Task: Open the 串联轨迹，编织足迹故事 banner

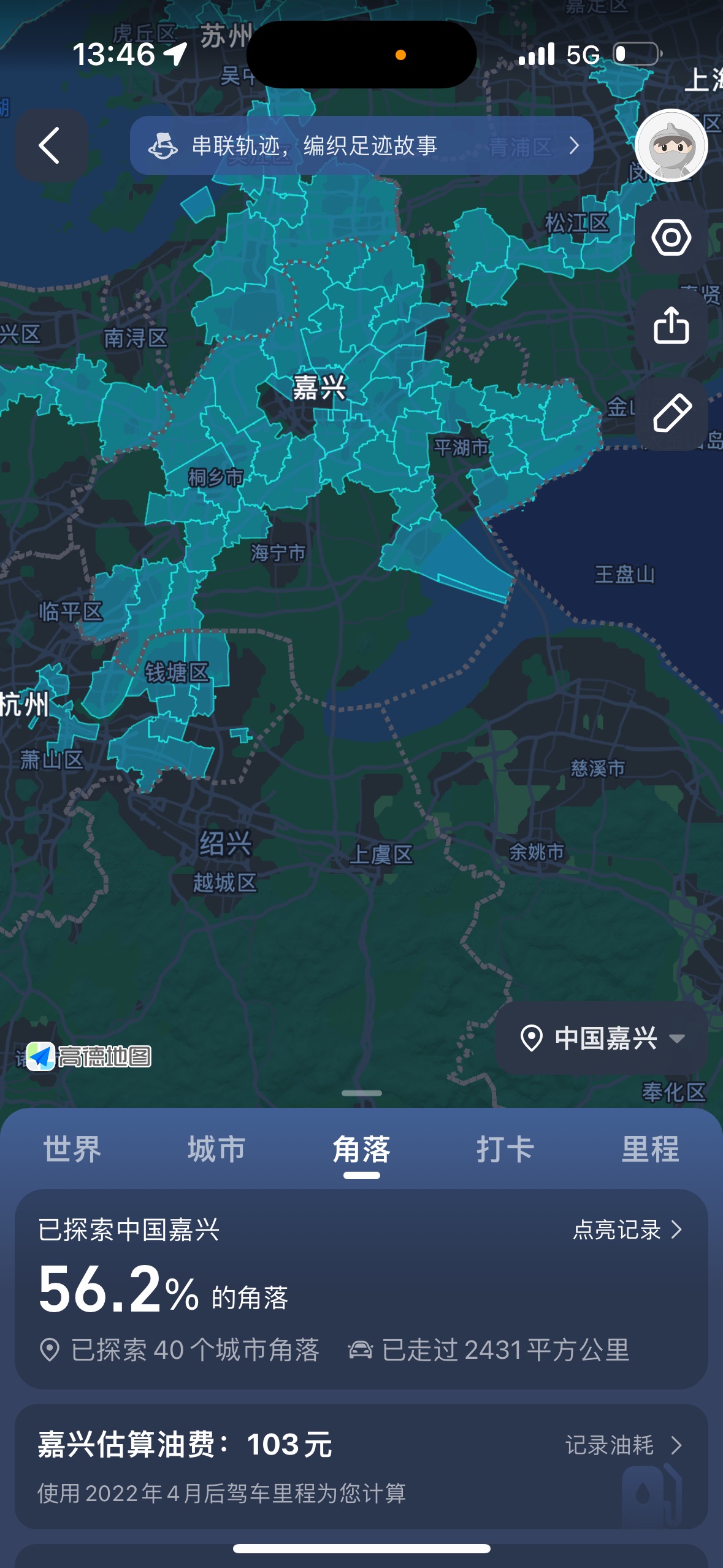Action: coord(361,145)
